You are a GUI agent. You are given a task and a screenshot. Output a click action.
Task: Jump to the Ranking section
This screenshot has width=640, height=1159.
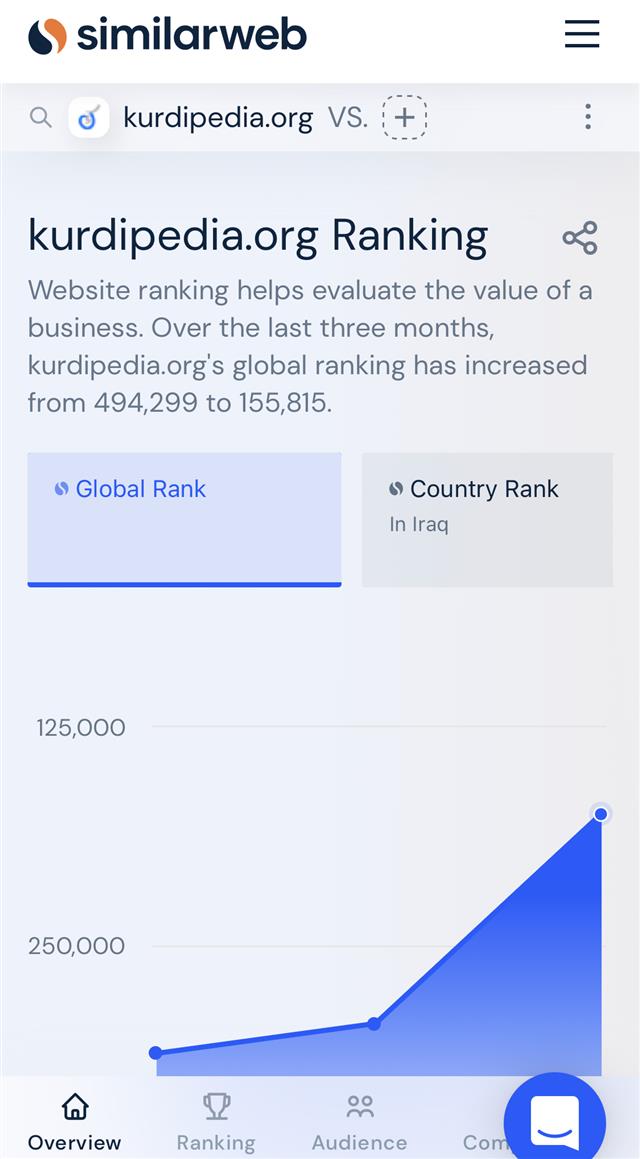point(216,1121)
